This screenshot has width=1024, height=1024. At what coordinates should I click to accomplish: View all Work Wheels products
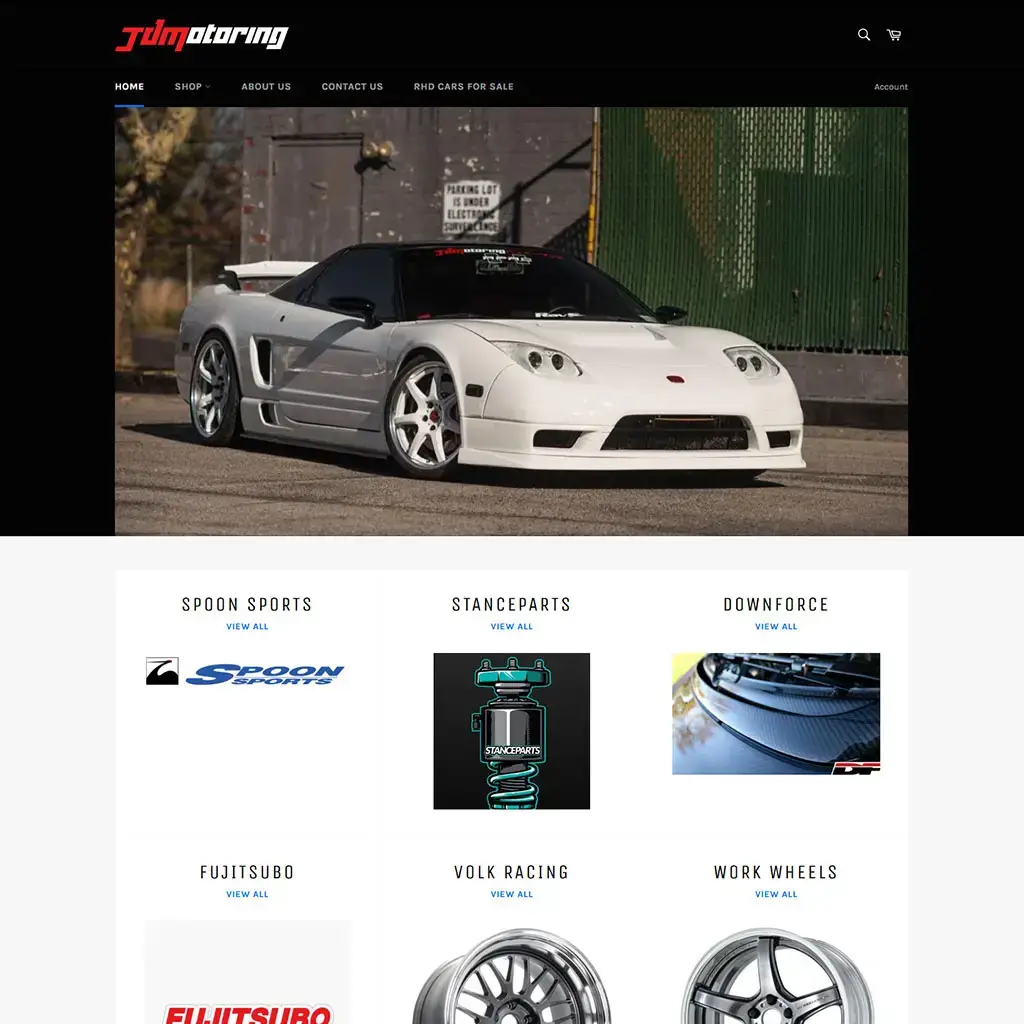[776, 895]
